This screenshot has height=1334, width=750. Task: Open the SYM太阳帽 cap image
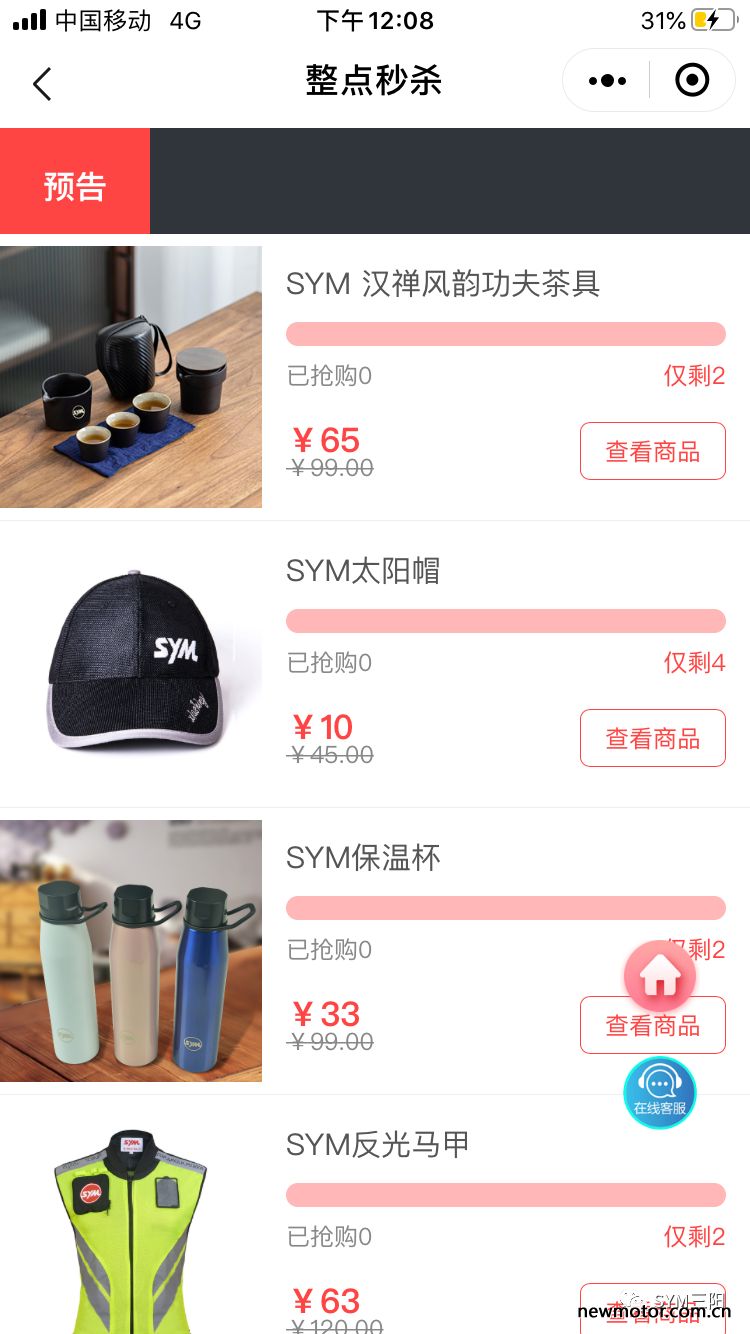click(131, 664)
